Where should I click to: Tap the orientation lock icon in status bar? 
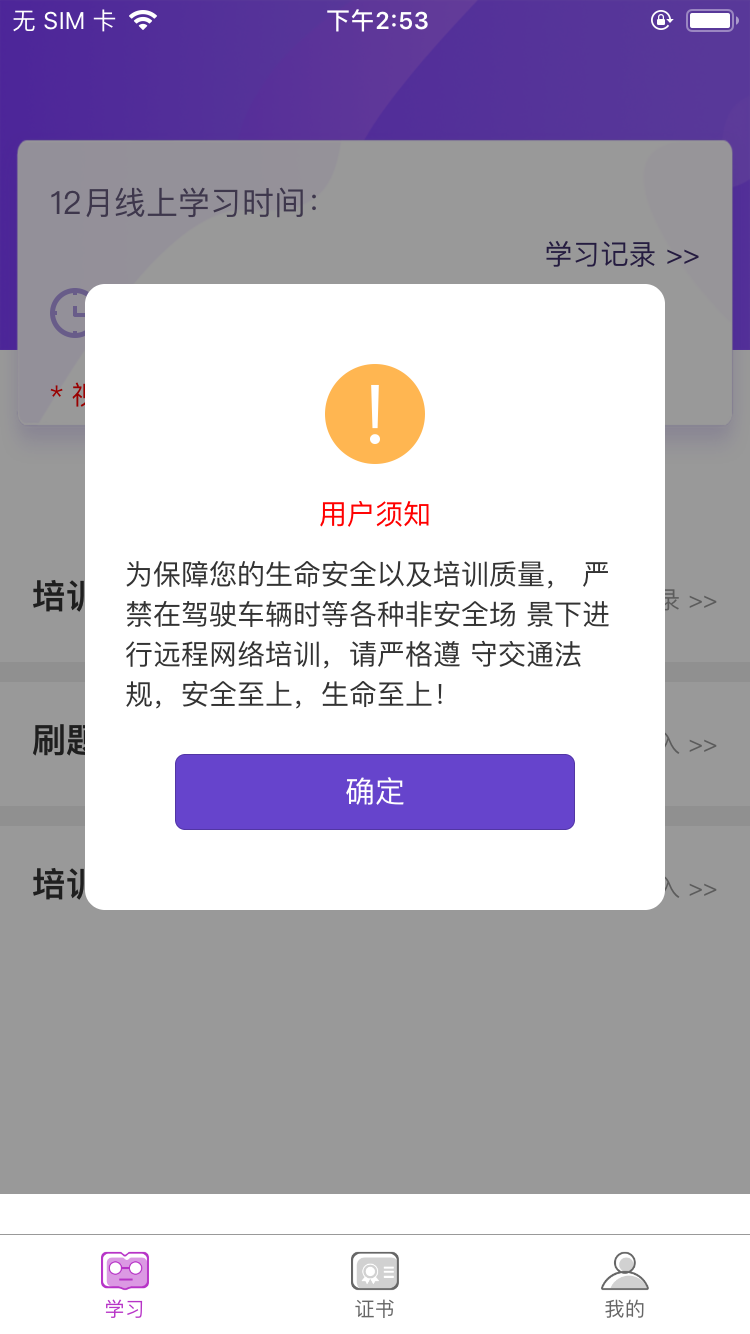point(661,20)
